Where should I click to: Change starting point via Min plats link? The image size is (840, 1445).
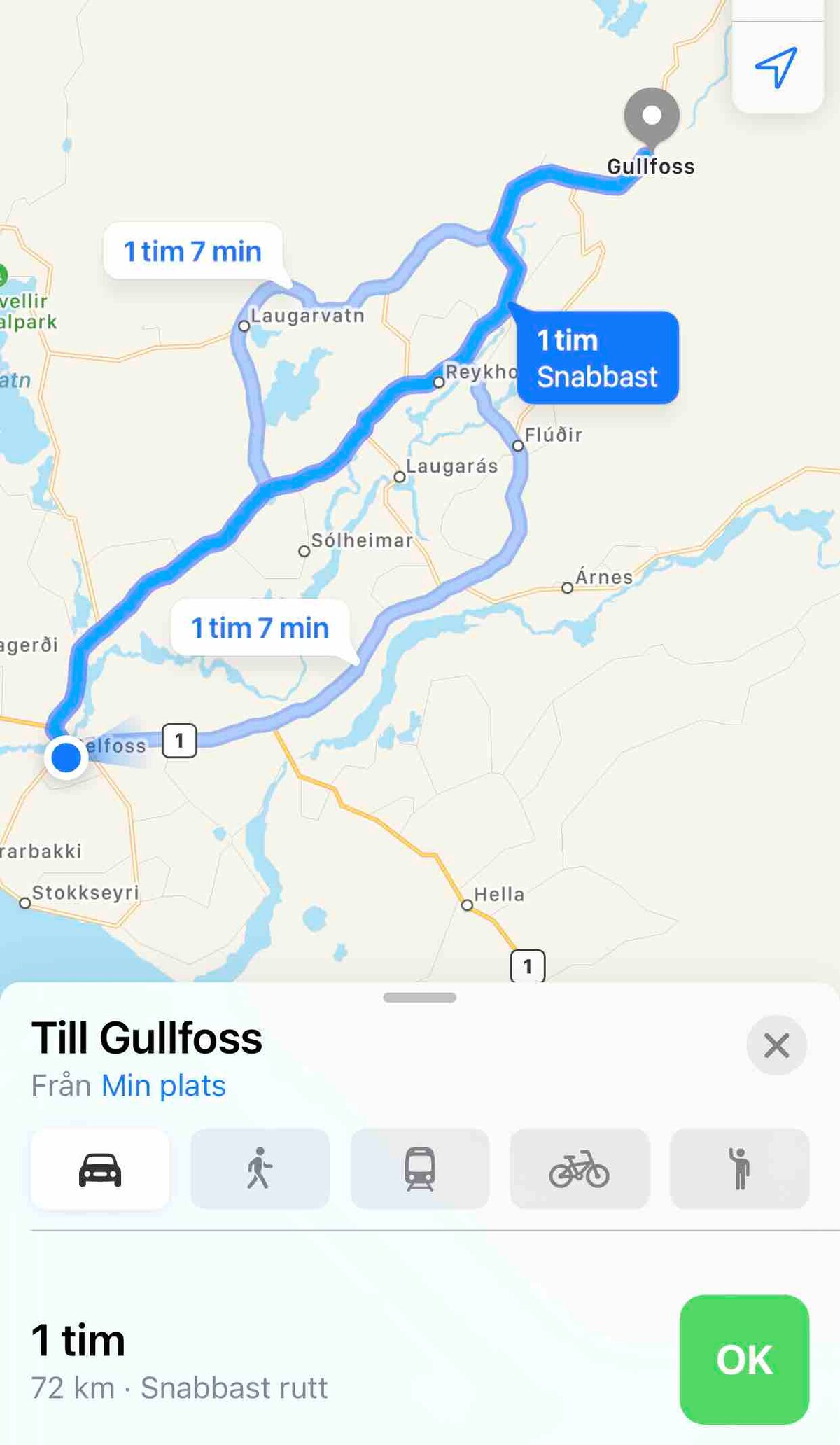[163, 1086]
